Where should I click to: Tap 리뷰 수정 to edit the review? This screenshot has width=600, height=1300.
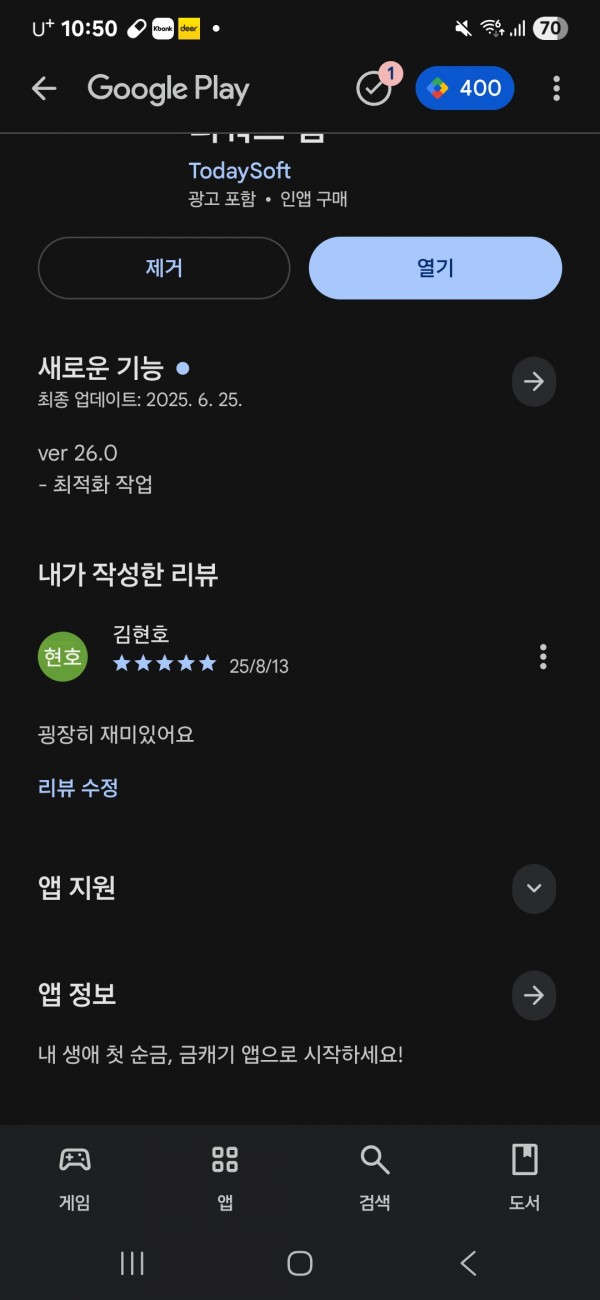[78, 788]
